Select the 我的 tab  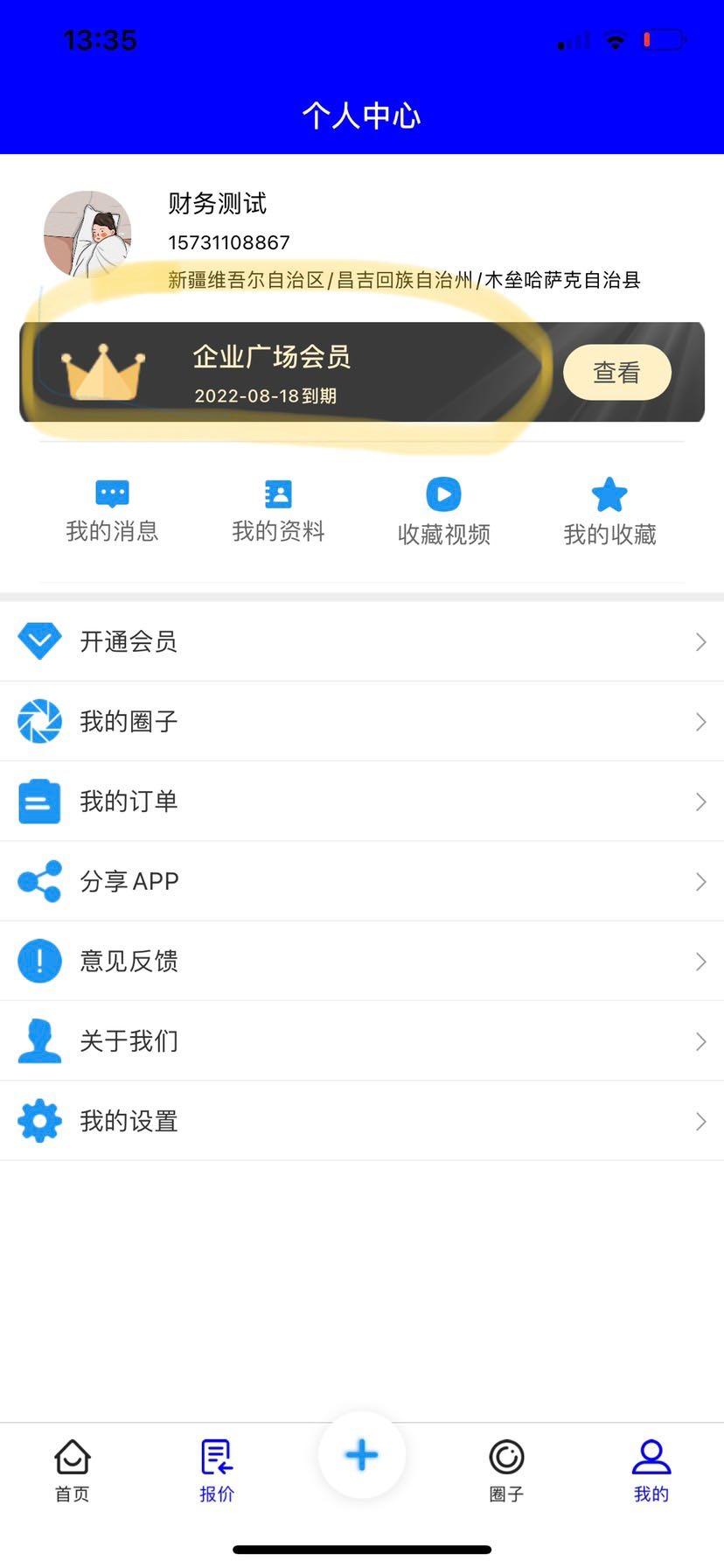[651, 1470]
